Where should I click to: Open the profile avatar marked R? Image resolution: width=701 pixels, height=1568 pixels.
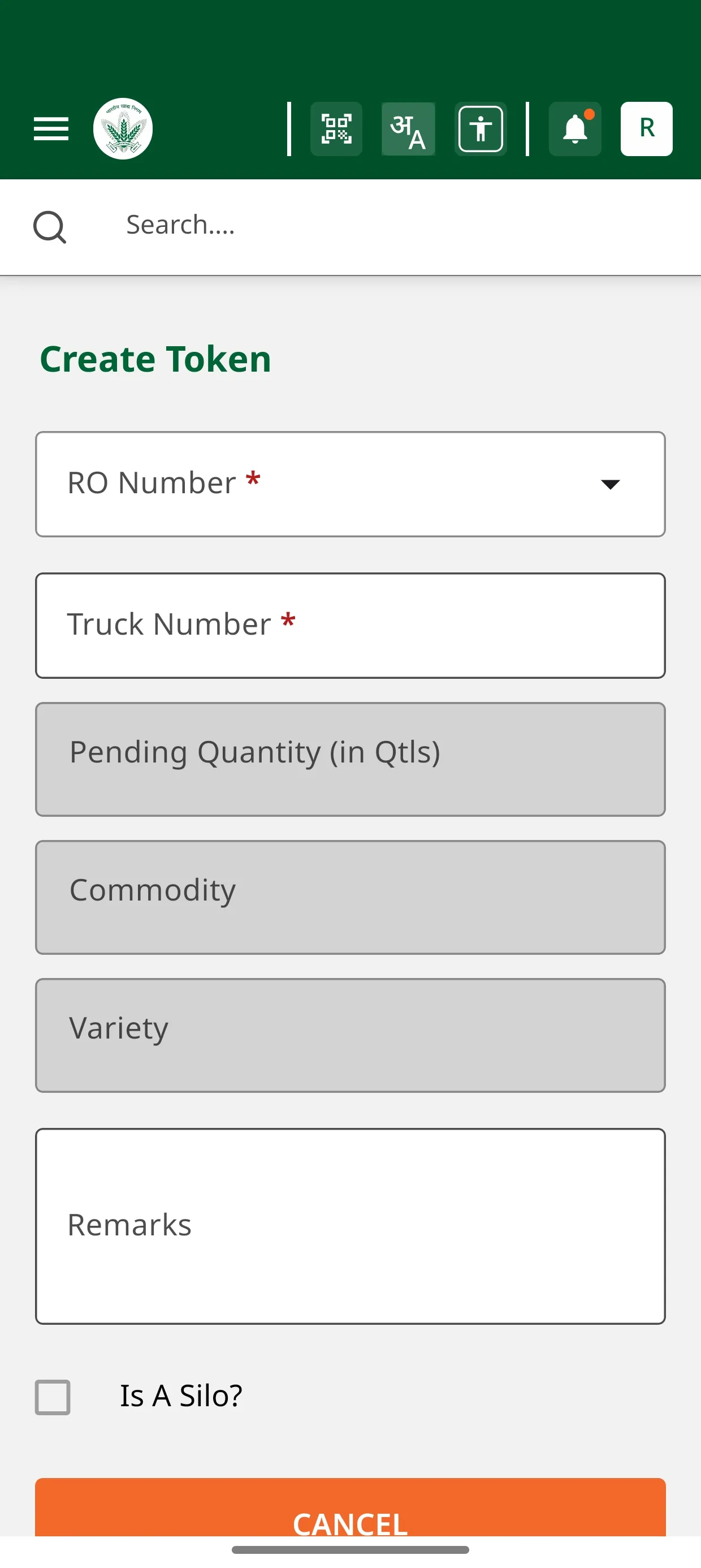tap(646, 128)
